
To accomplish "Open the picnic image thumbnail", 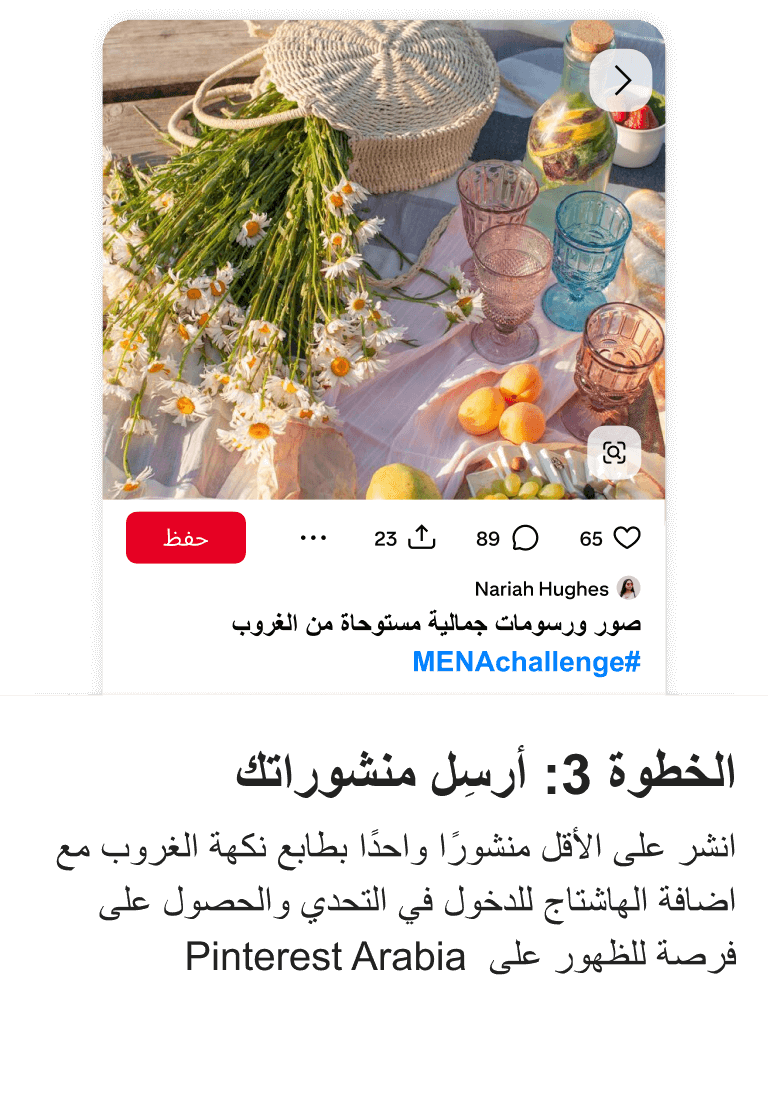I will pyautogui.click(x=384, y=260).
